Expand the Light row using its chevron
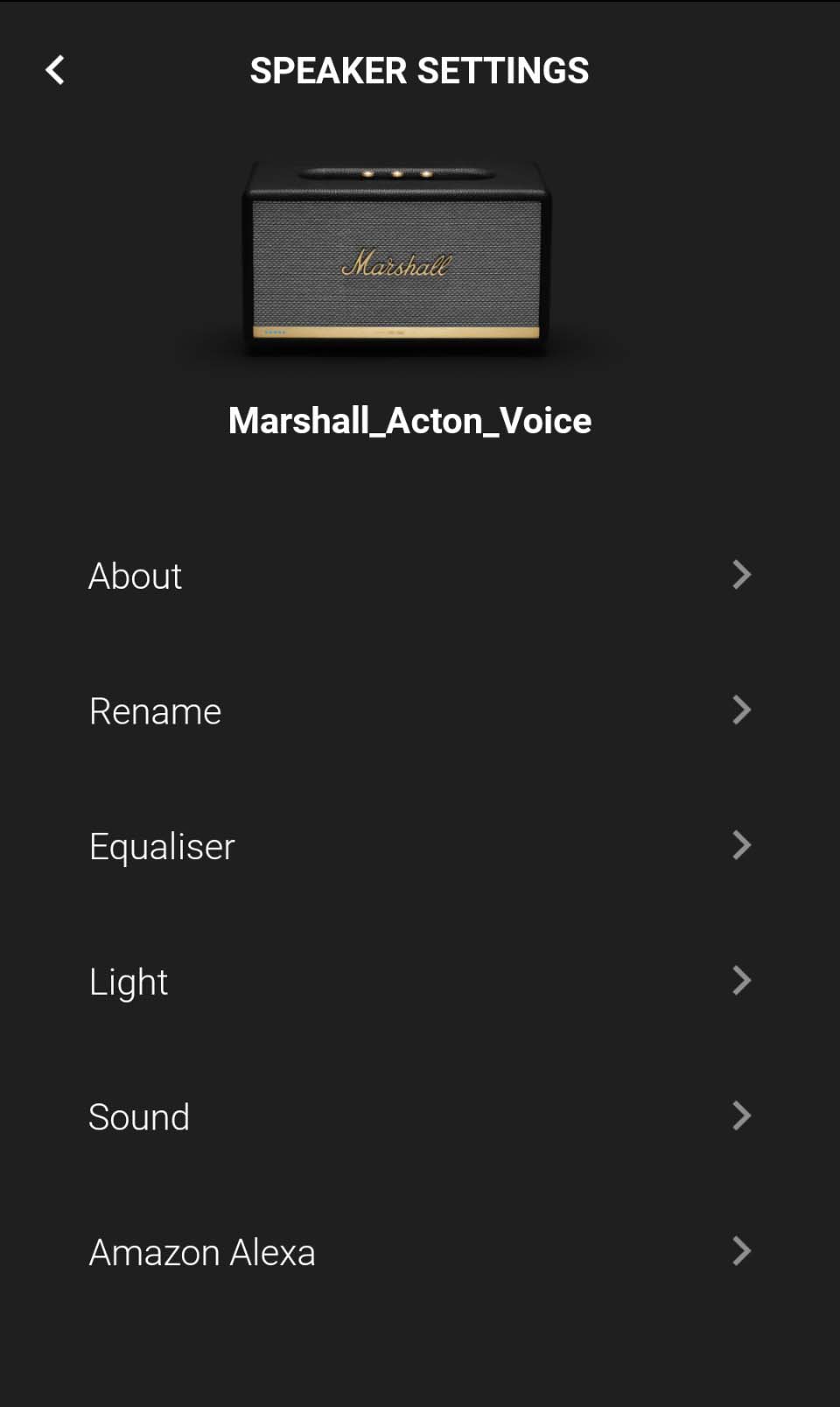Viewport: 840px width, 1407px height. pyautogui.click(x=741, y=980)
